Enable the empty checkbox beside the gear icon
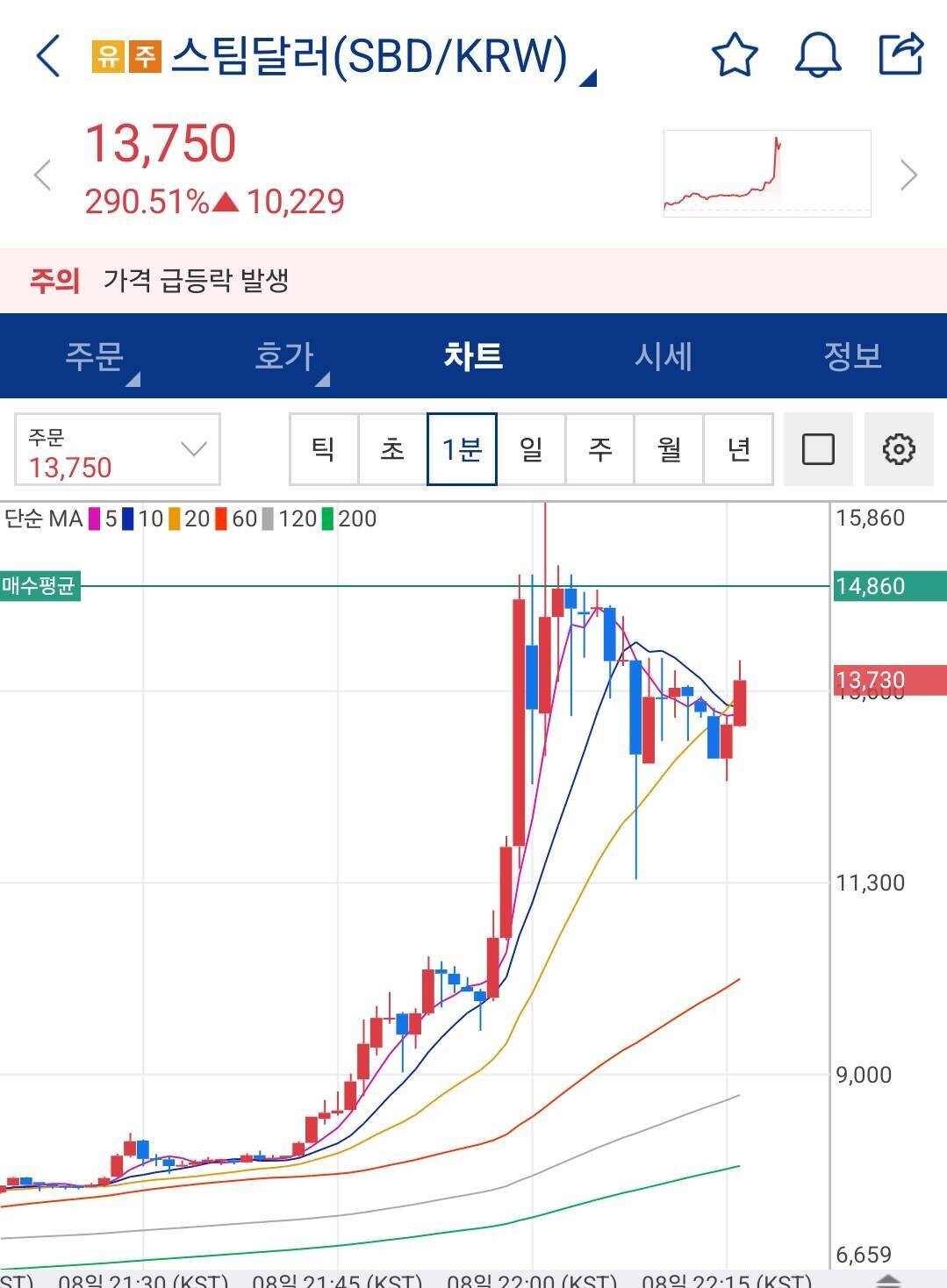The width and height of the screenshot is (947, 1288). click(x=818, y=449)
